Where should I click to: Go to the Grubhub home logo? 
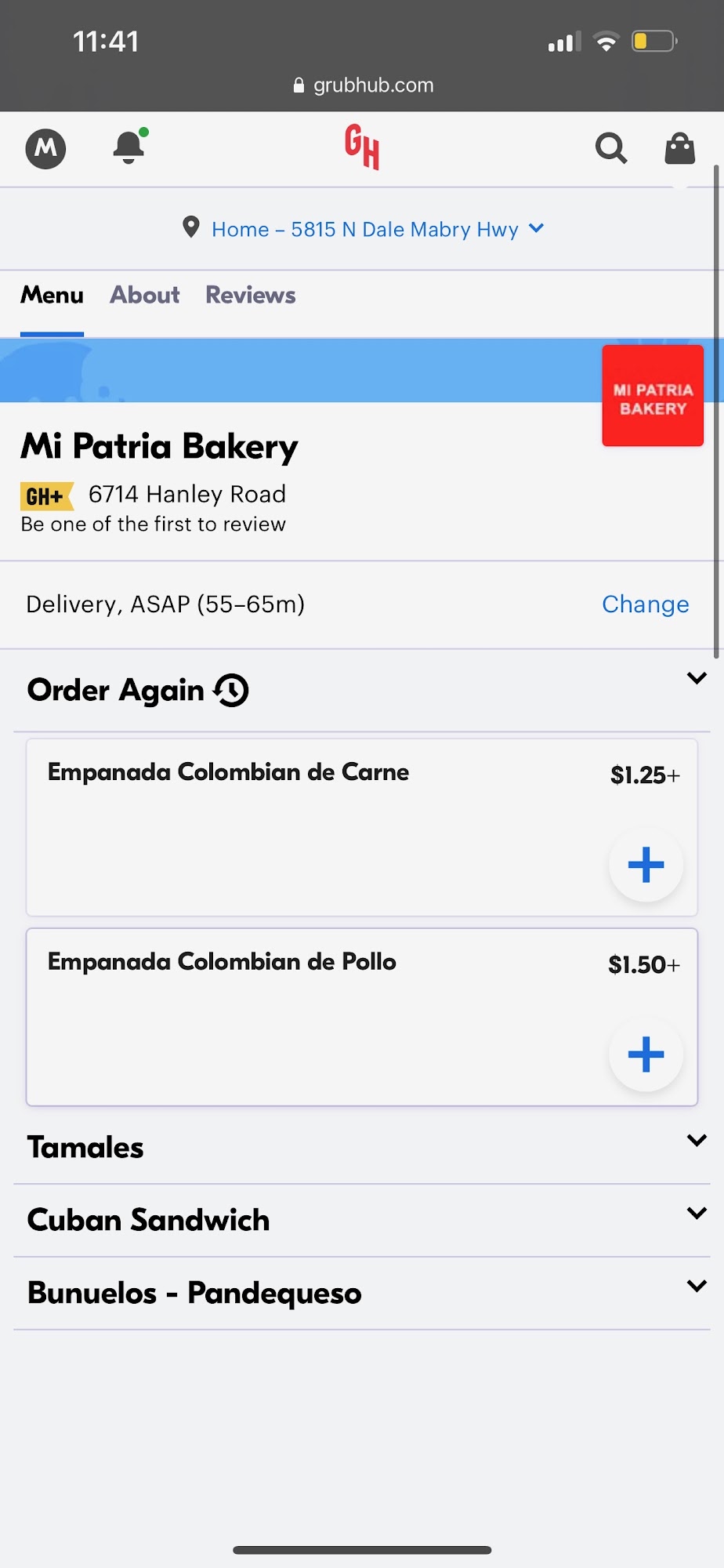362,147
